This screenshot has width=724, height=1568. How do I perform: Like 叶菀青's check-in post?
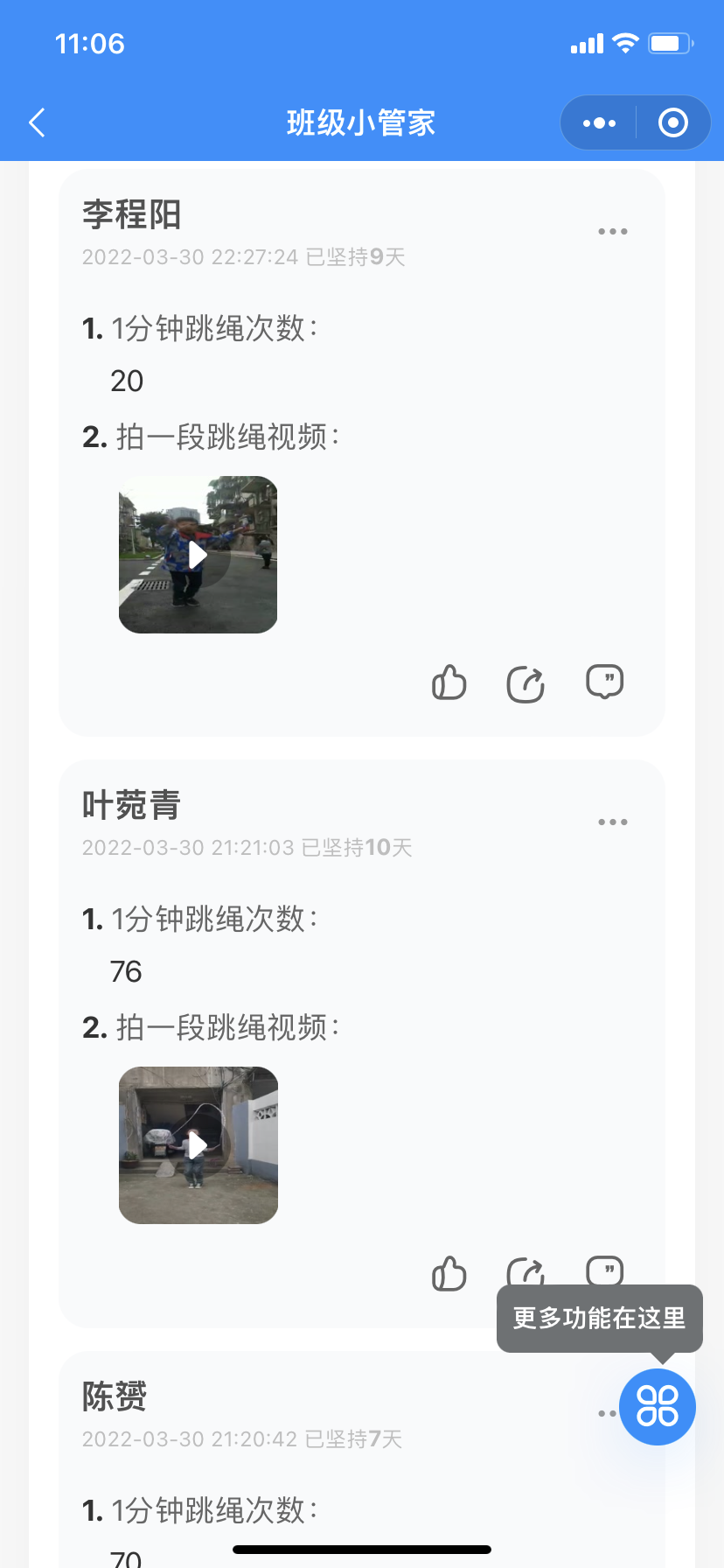[x=449, y=1273]
